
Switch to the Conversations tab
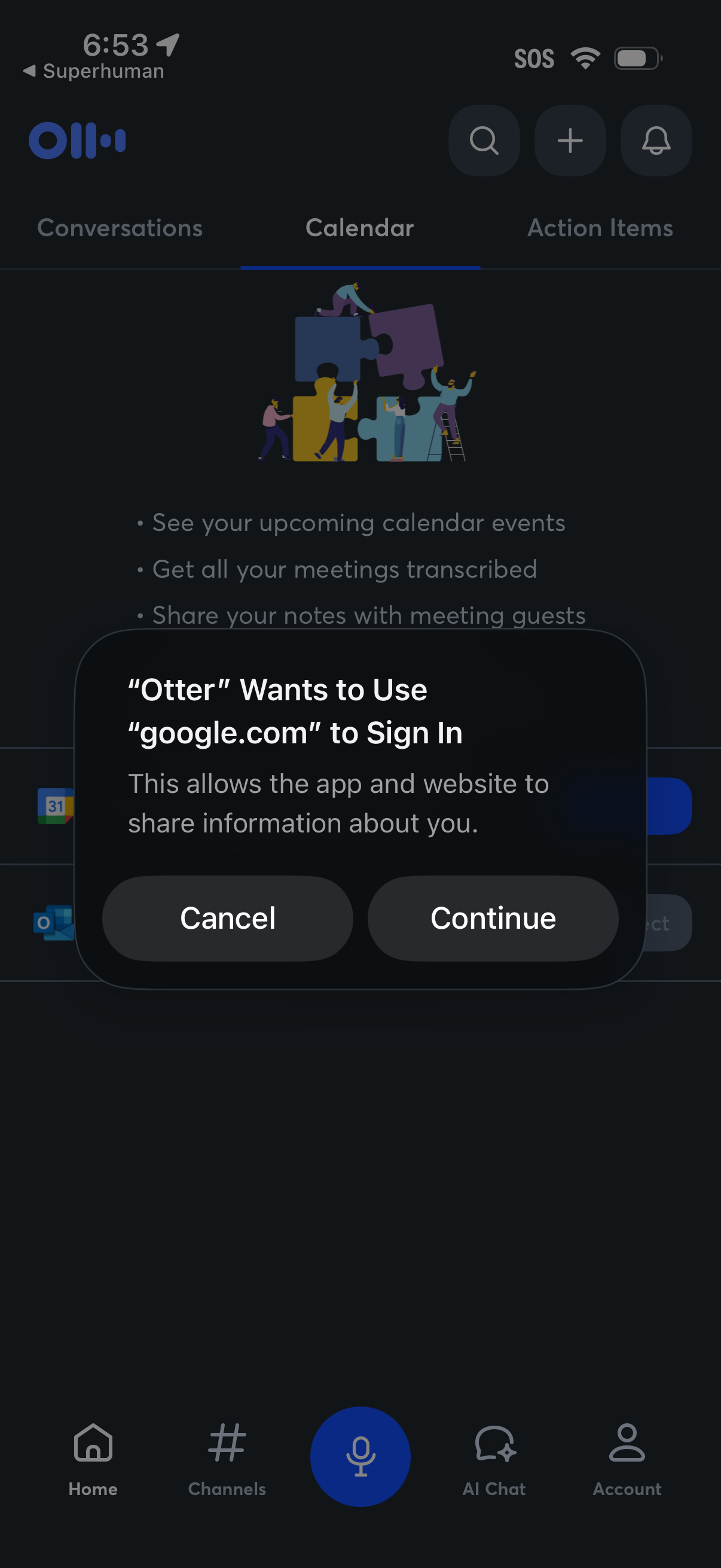(x=120, y=228)
